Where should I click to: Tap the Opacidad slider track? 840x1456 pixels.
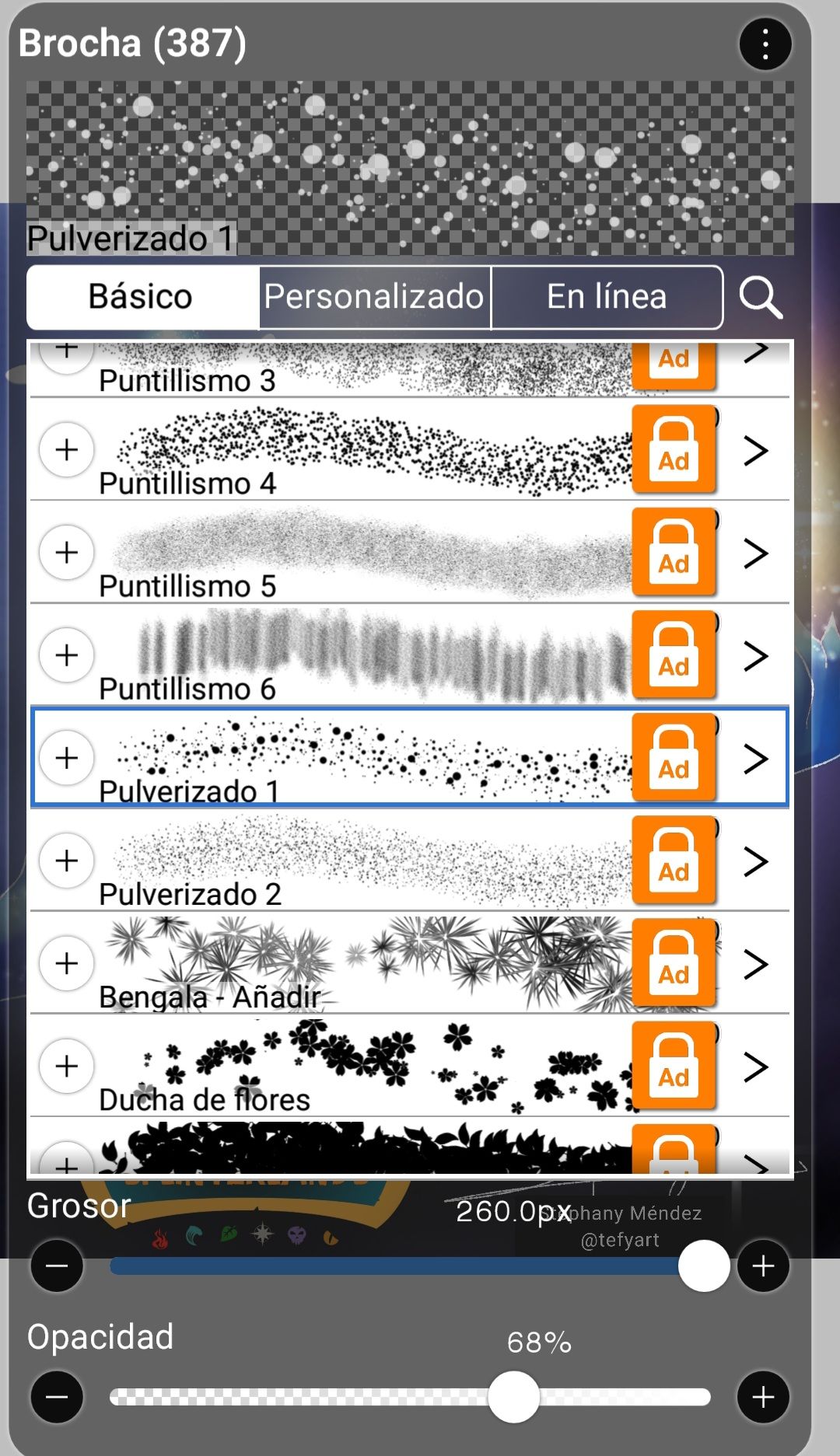point(311,1397)
